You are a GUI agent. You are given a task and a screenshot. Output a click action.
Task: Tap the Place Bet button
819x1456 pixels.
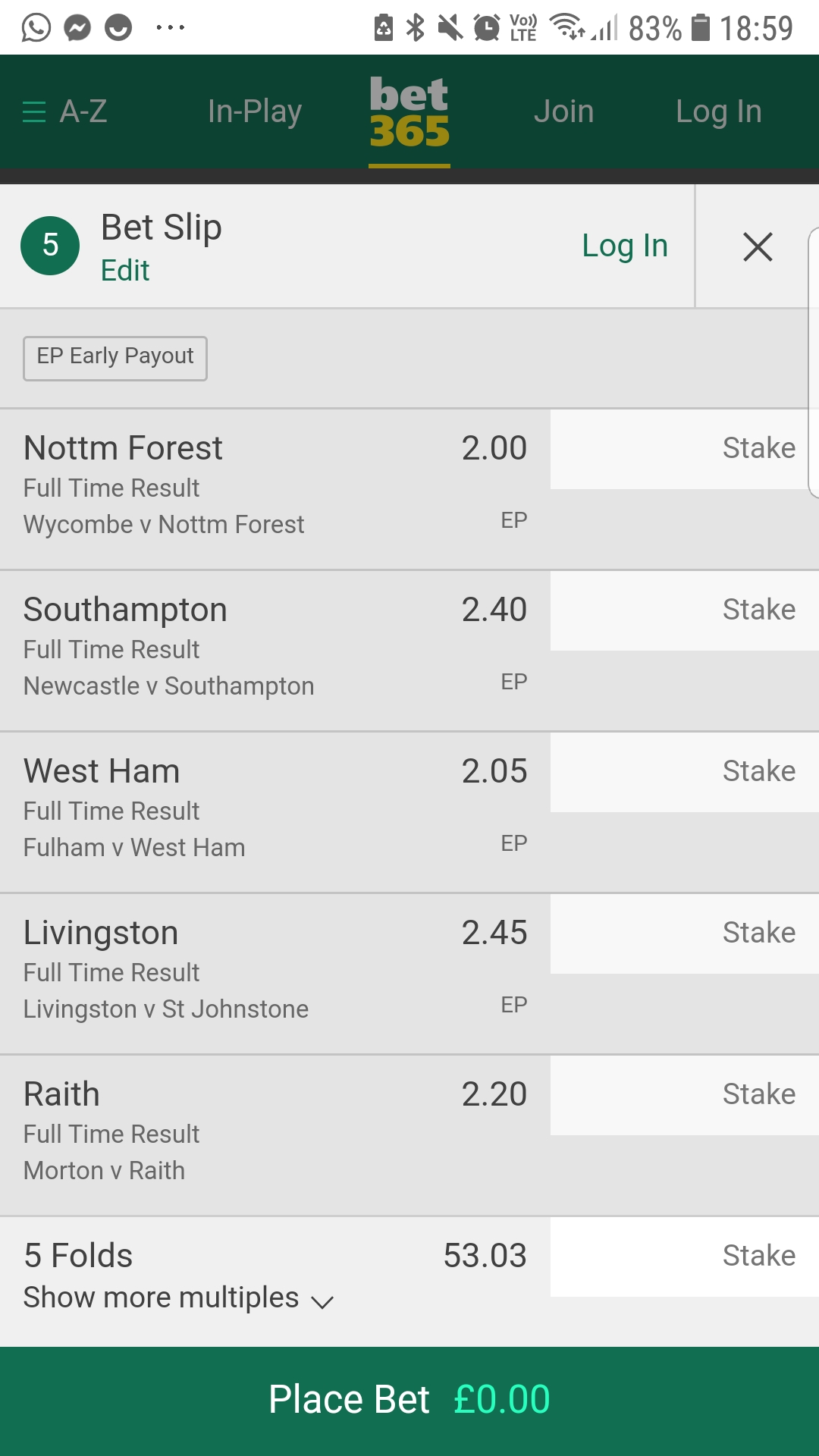click(x=409, y=1400)
